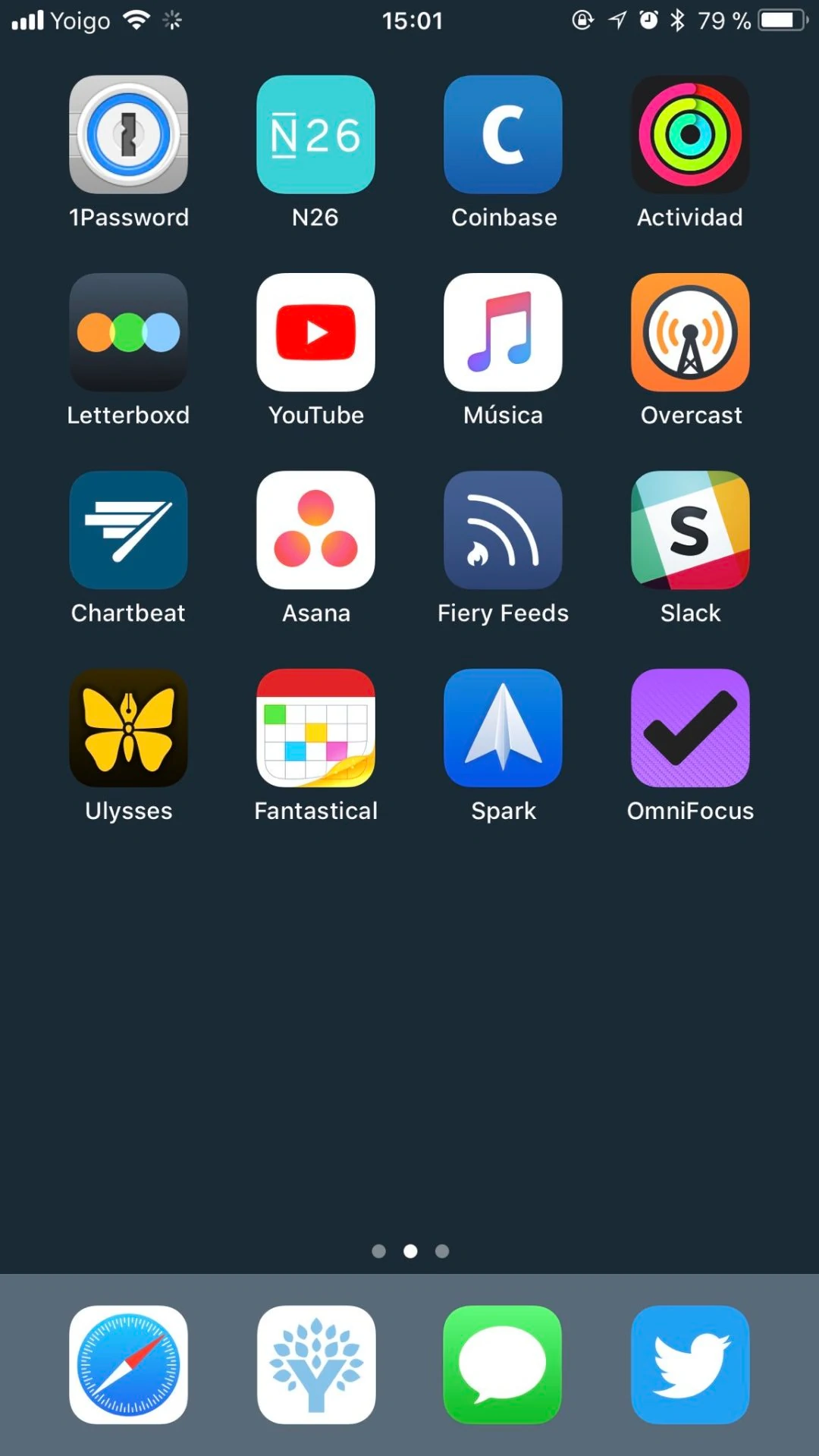Open the Asana app
819x1456 pixels.
click(x=315, y=530)
